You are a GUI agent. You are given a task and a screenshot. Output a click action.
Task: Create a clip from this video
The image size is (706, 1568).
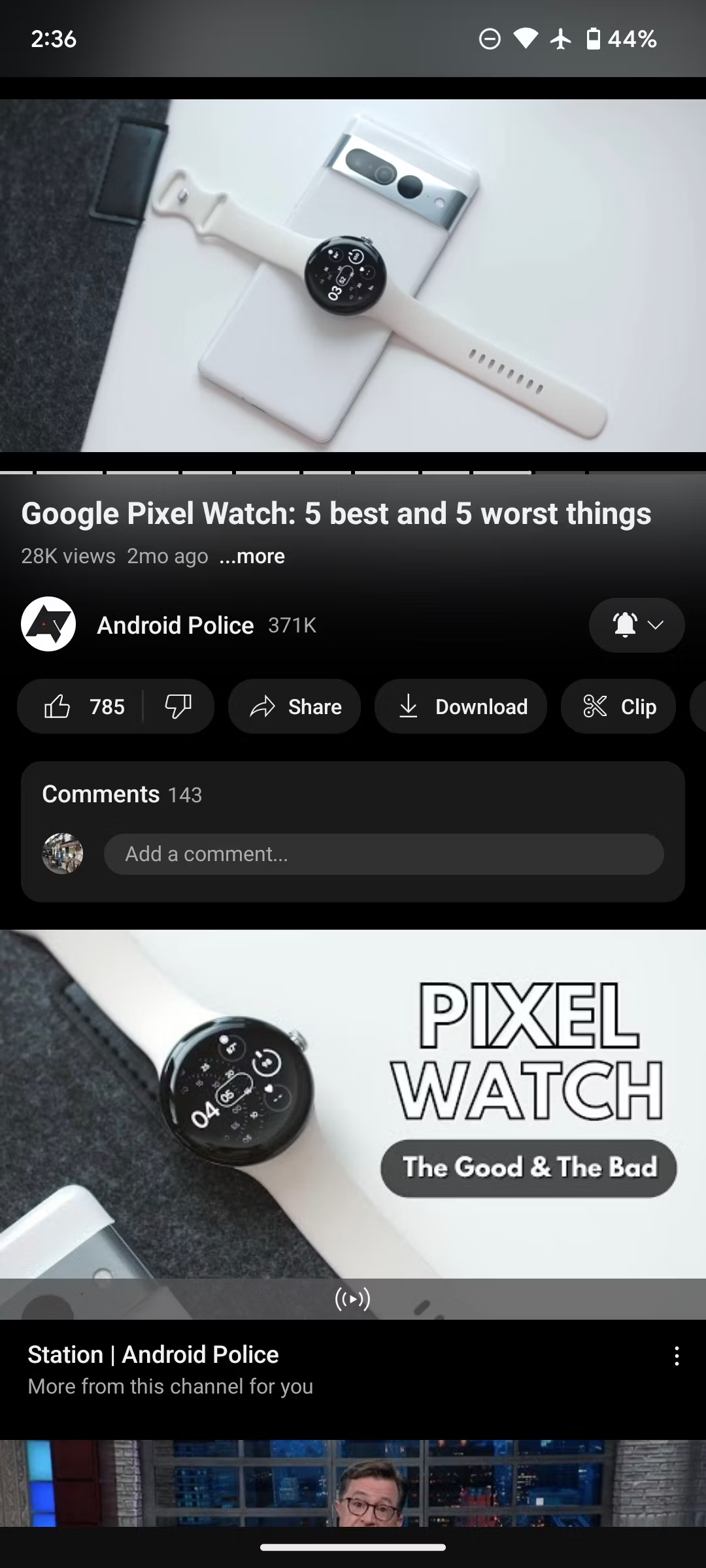[x=618, y=706]
